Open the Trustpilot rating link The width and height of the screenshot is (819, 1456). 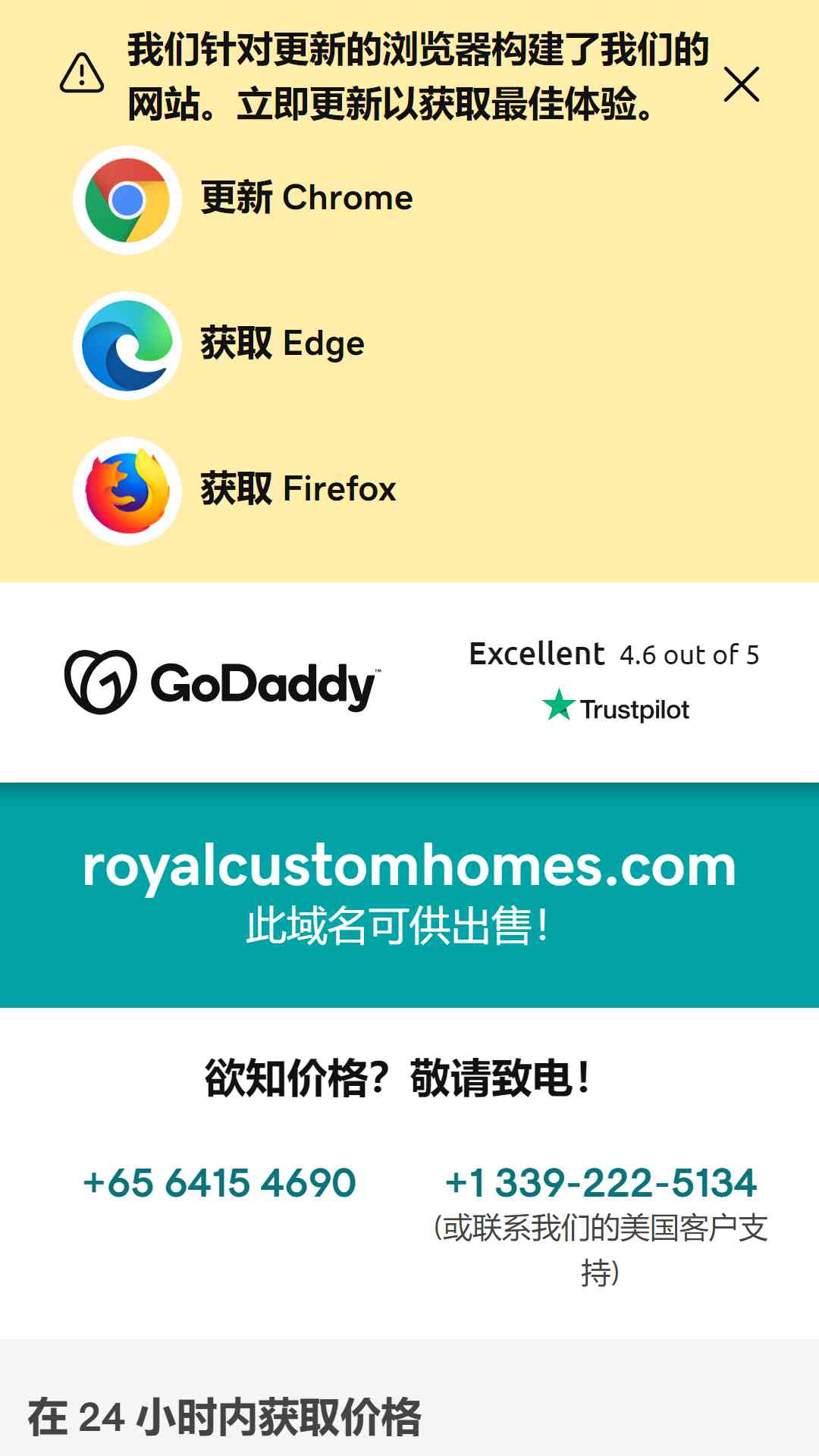coord(614,681)
